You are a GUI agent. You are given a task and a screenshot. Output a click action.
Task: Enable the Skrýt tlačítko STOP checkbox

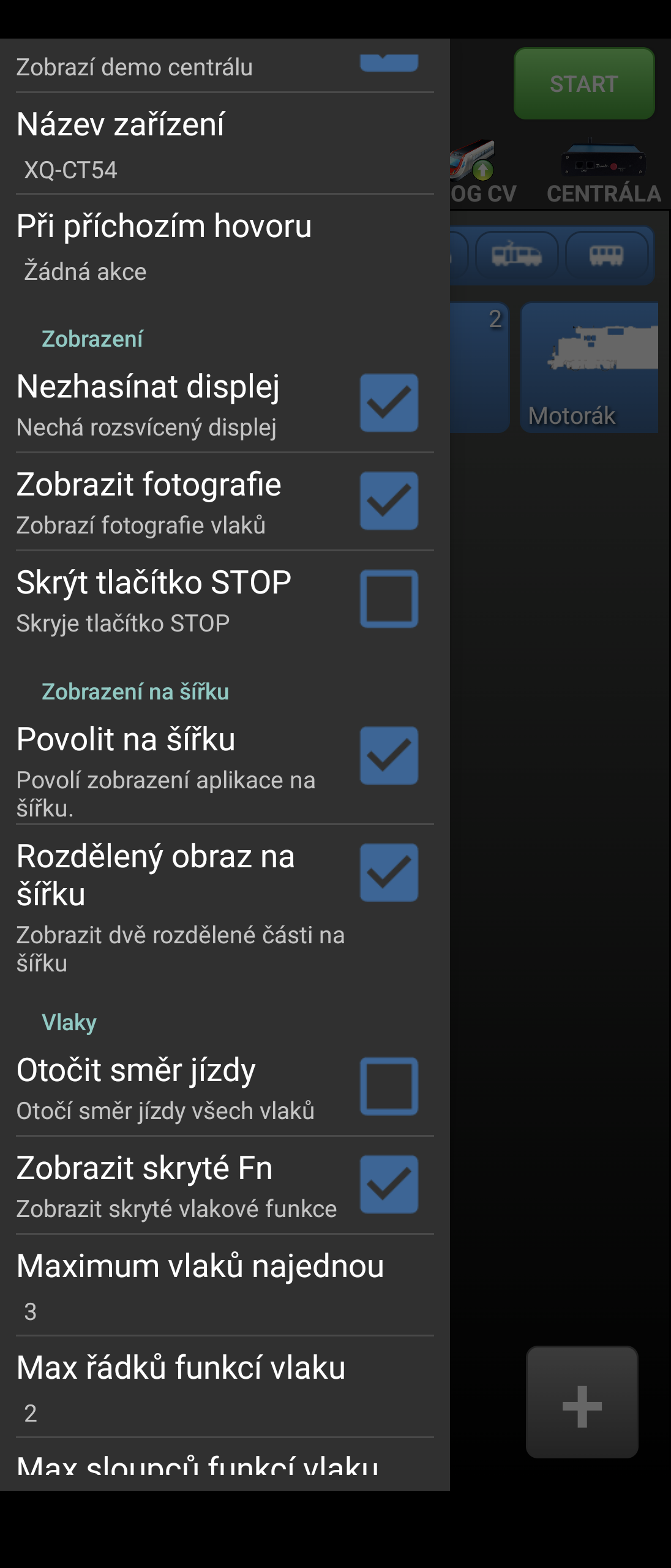tap(389, 599)
